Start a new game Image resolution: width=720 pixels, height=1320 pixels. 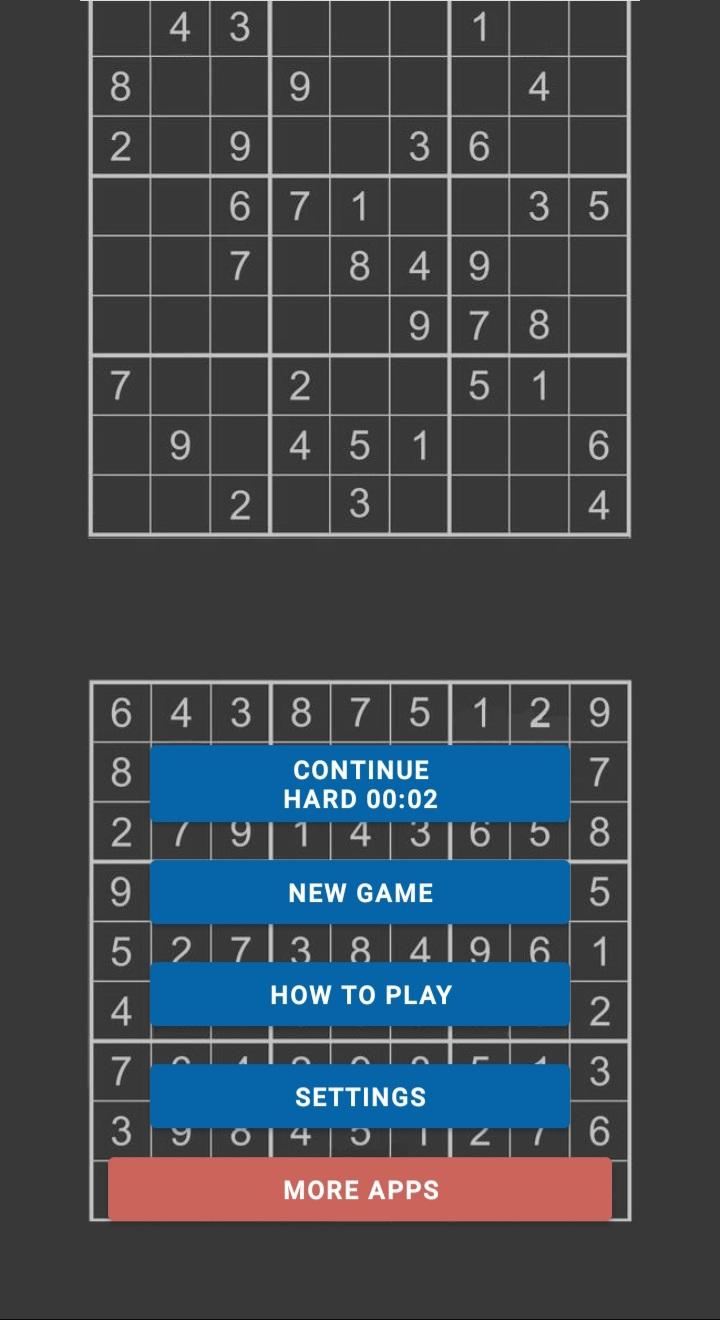pos(360,892)
